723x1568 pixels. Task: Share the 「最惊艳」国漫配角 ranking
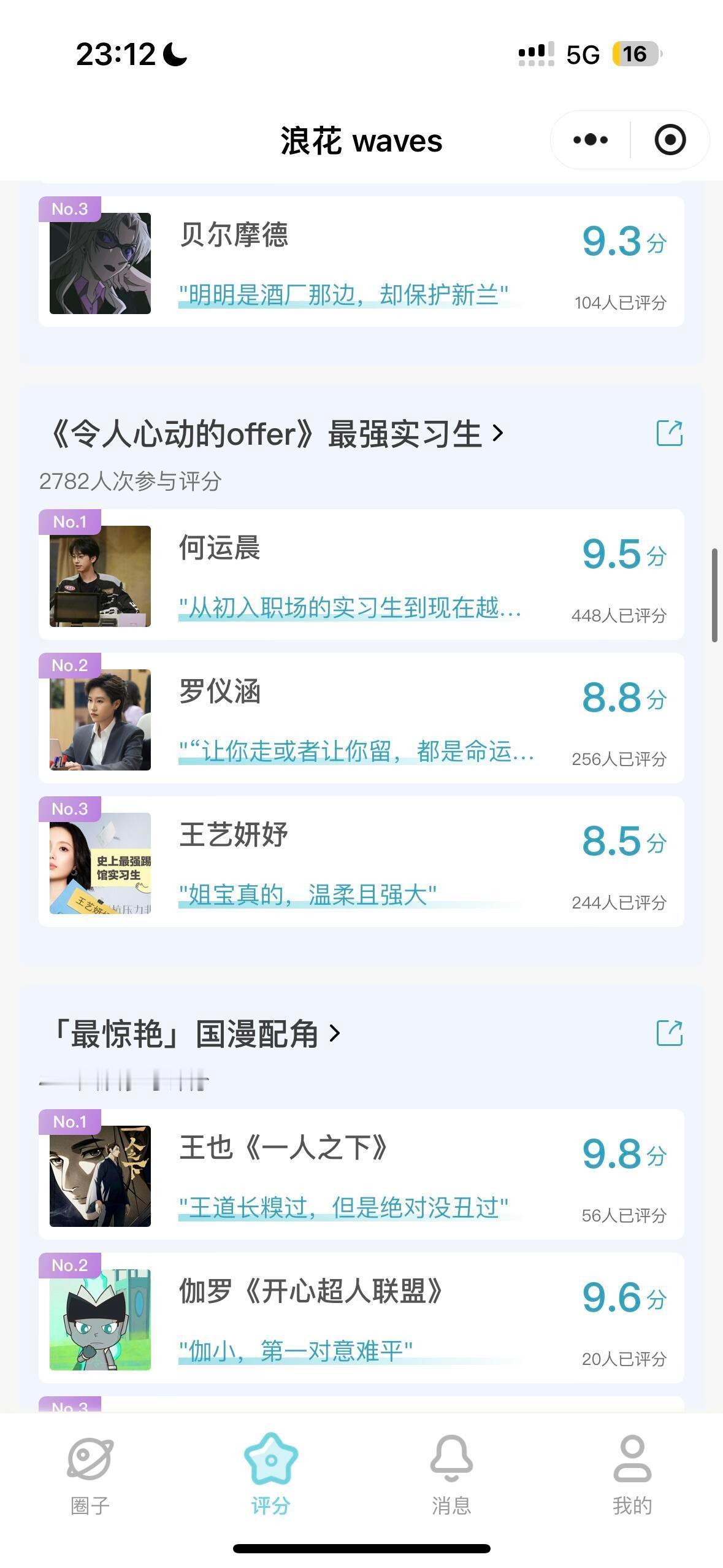pyautogui.click(x=669, y=1033)
